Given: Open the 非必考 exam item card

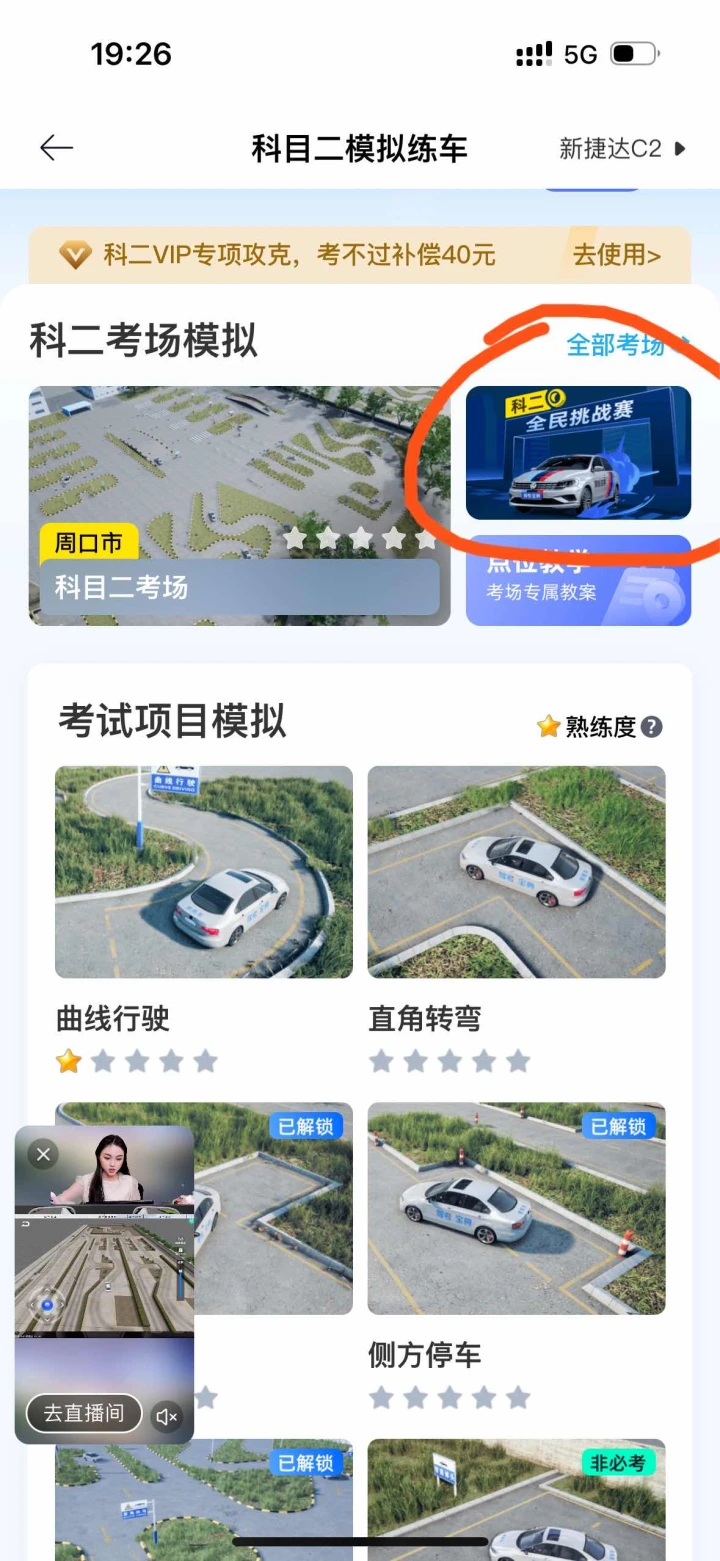Looking at the screenshot, I should point(516,1500).
